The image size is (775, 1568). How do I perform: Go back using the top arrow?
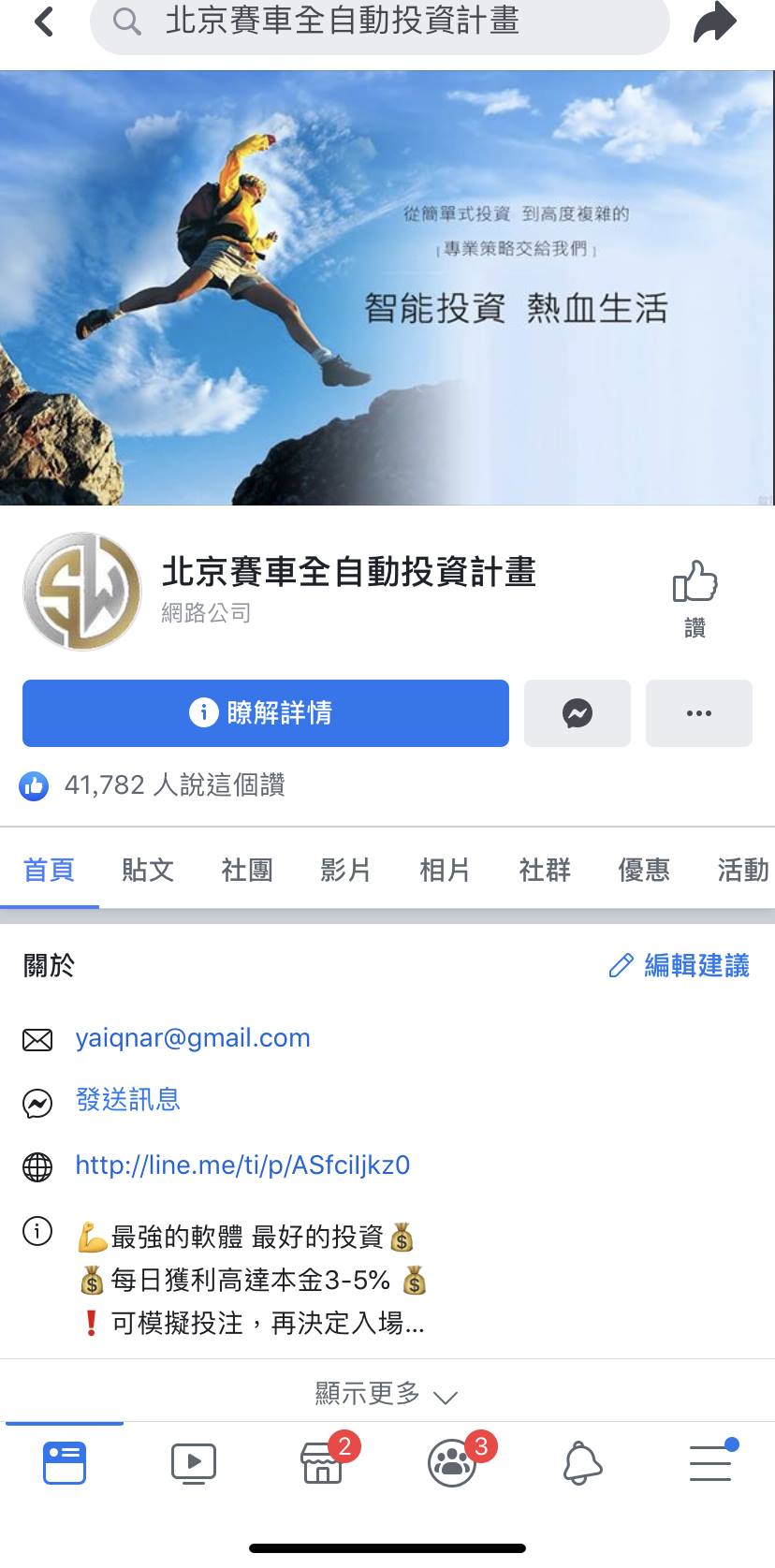43,22
